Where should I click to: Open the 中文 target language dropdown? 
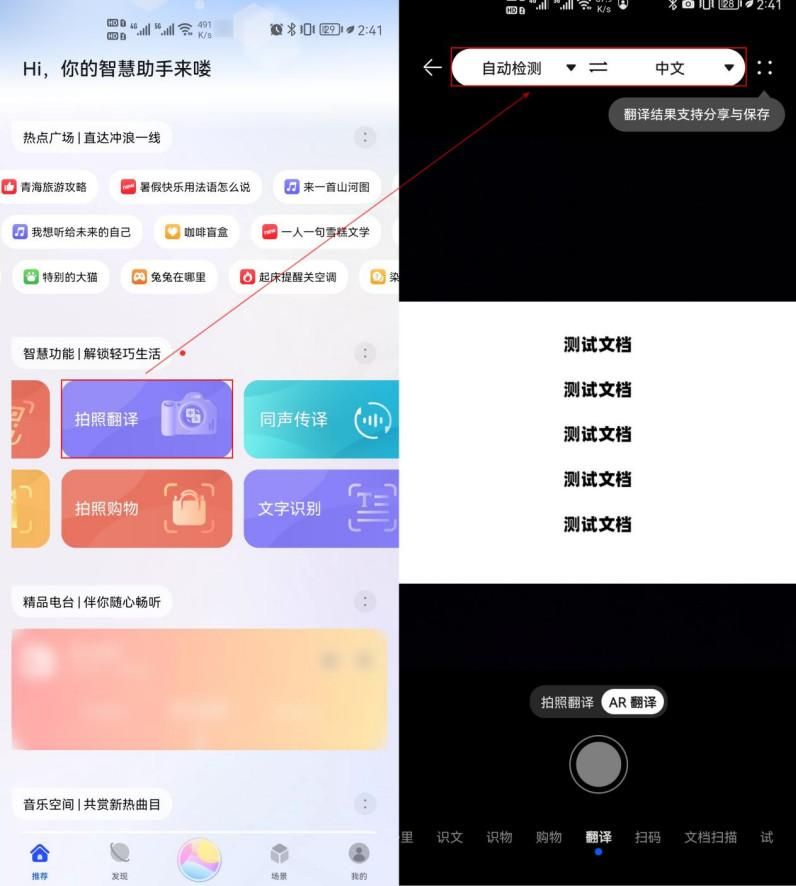pyautogui.click(x=693, y=68)
